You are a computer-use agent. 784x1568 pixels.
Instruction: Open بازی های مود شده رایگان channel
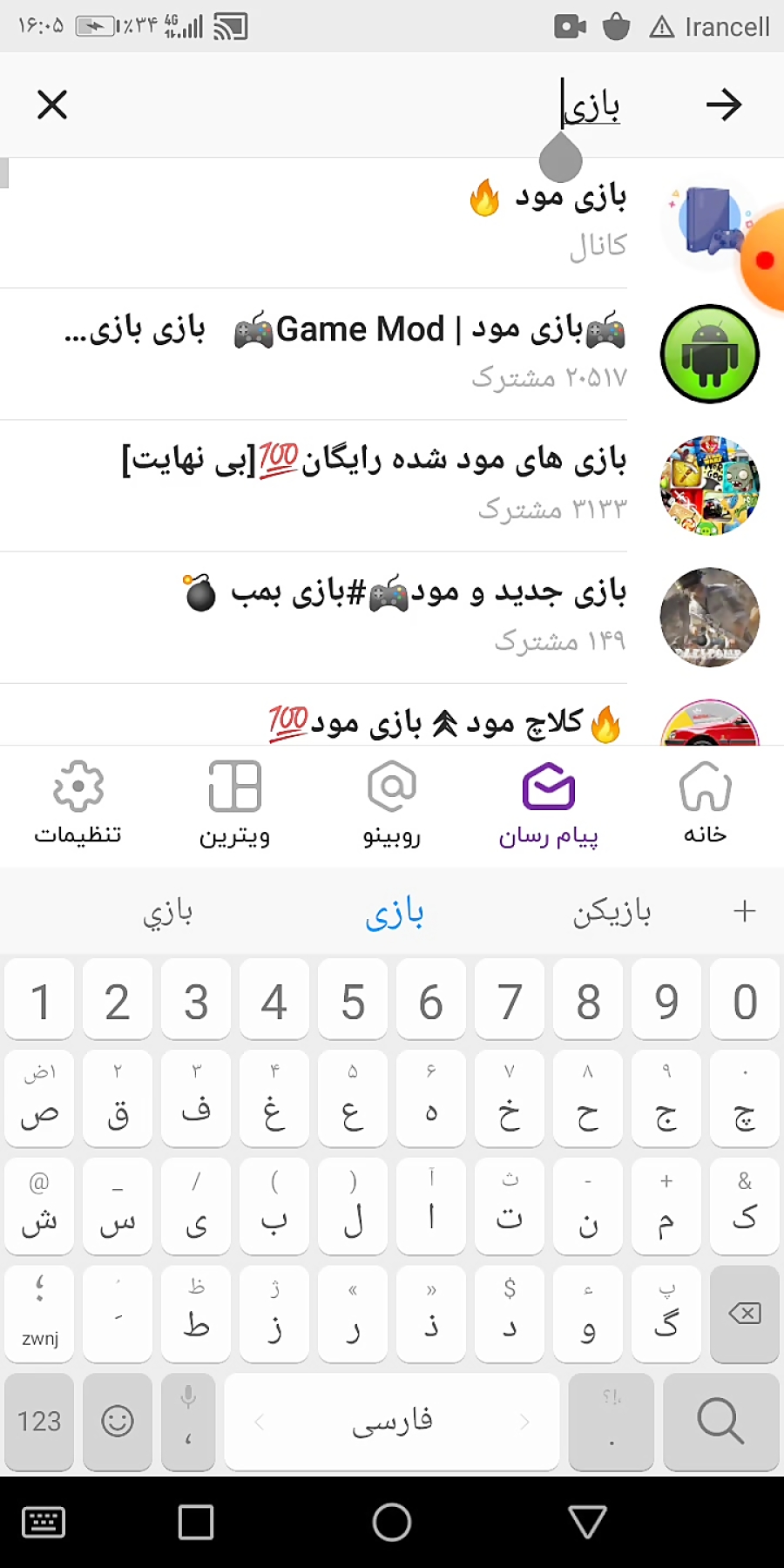[392, 484]
